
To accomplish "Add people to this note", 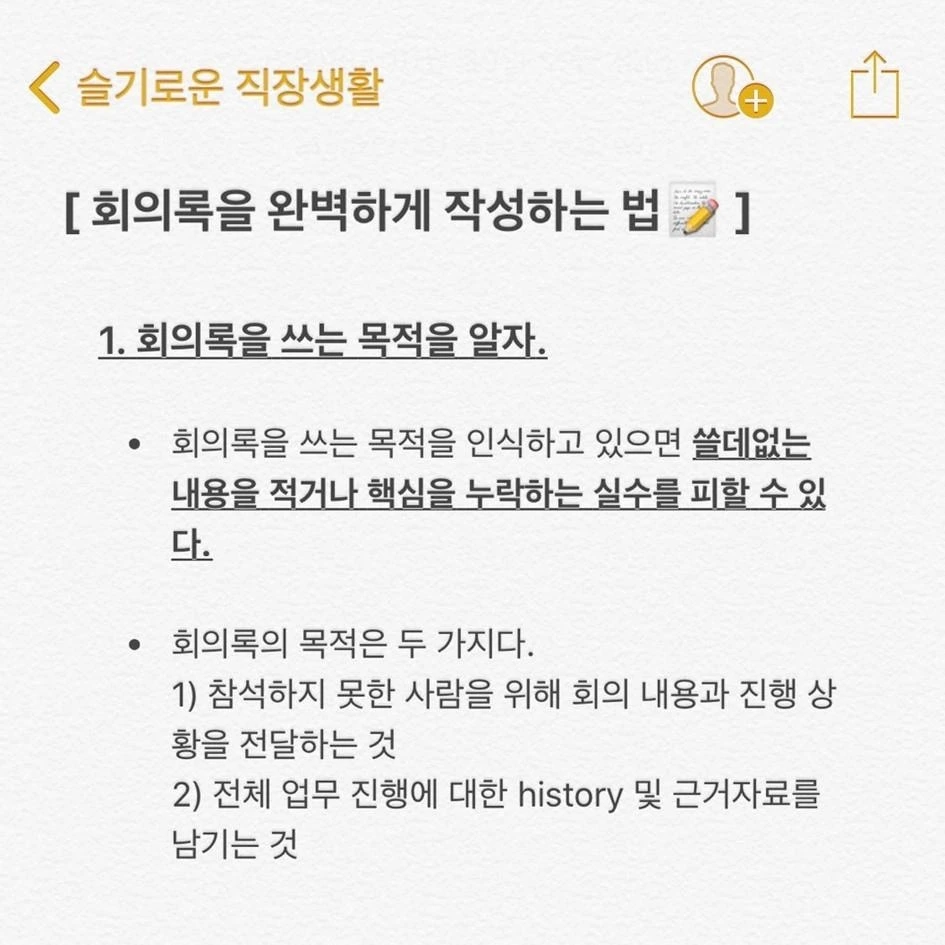I will click(x=732, y=87).
